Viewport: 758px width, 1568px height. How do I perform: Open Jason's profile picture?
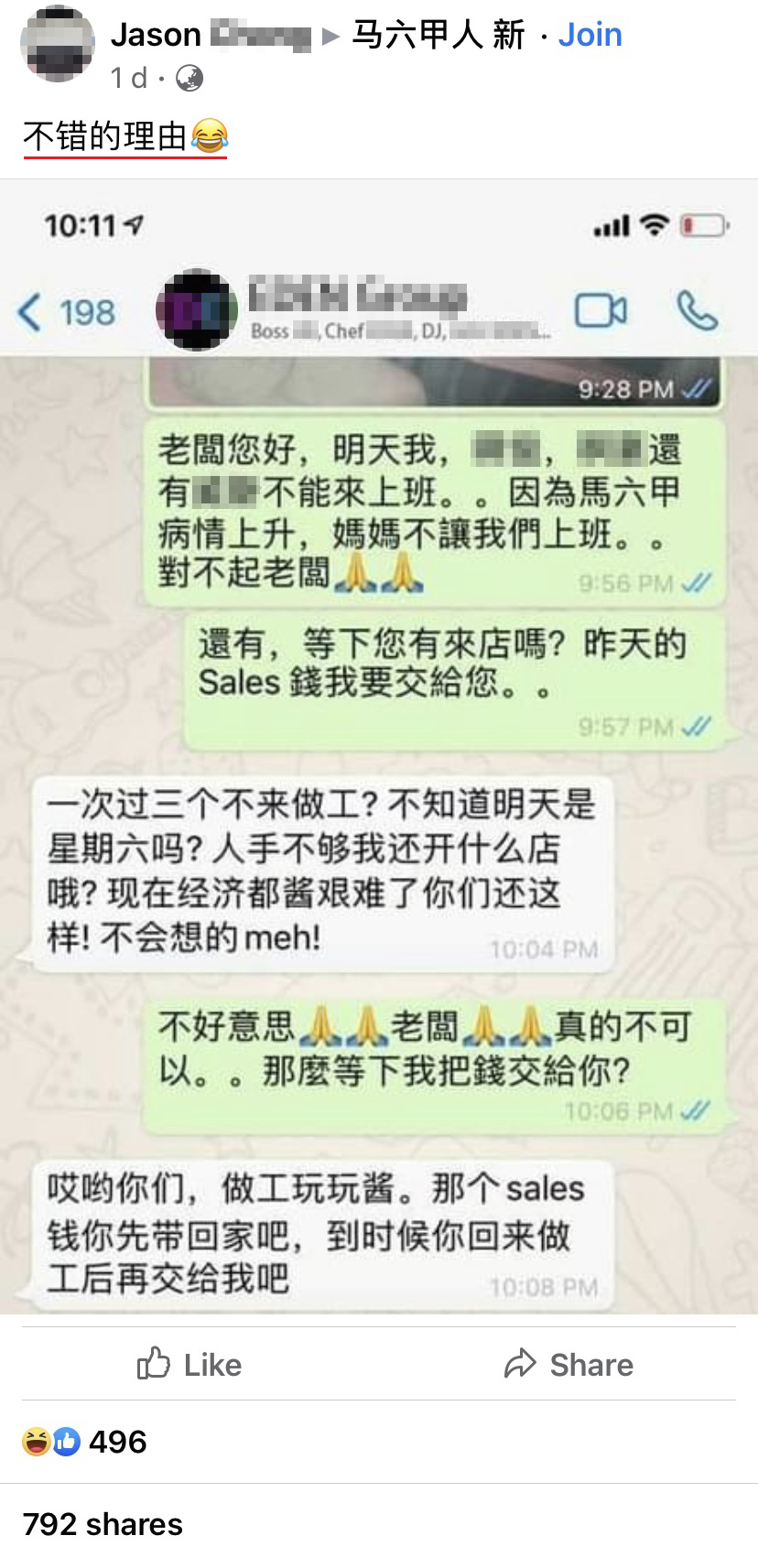(x=57, y=44)
